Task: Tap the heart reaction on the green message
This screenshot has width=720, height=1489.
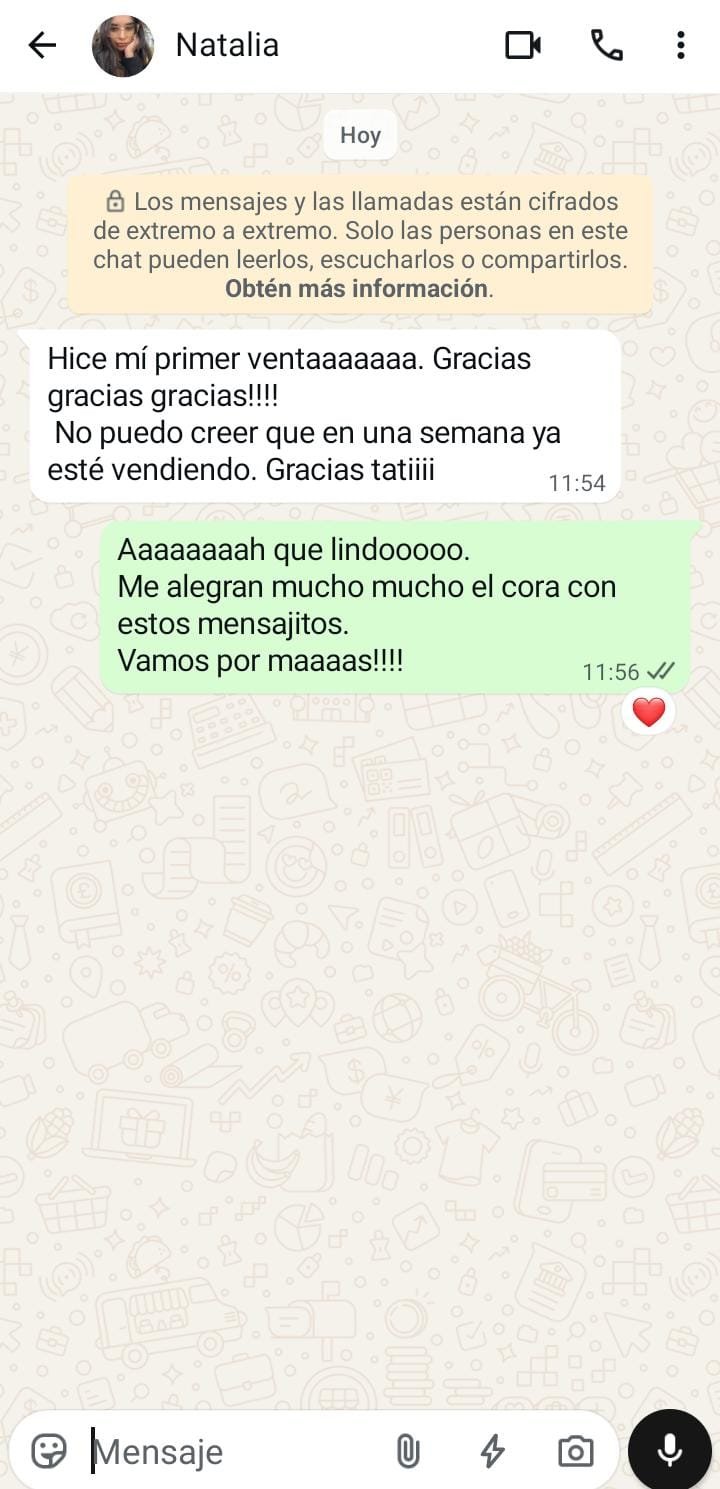Action: [650, 711]
